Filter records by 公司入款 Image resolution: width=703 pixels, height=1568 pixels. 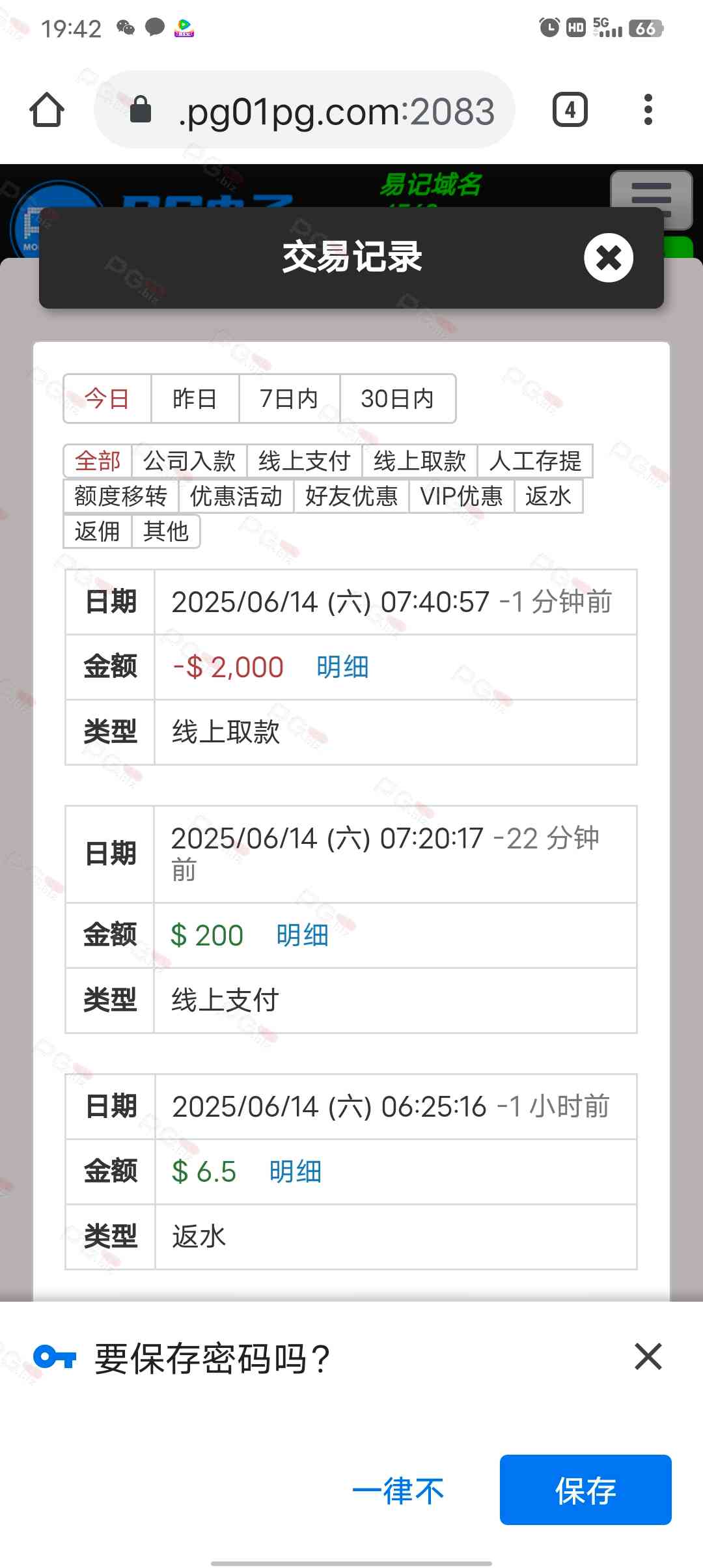point(189,461)
